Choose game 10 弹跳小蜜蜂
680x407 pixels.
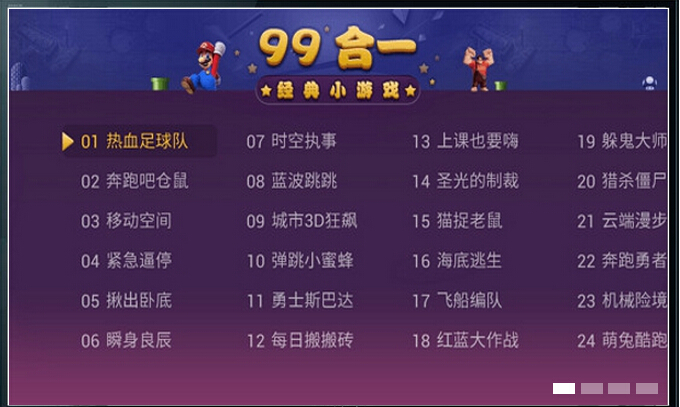(300, 261)
